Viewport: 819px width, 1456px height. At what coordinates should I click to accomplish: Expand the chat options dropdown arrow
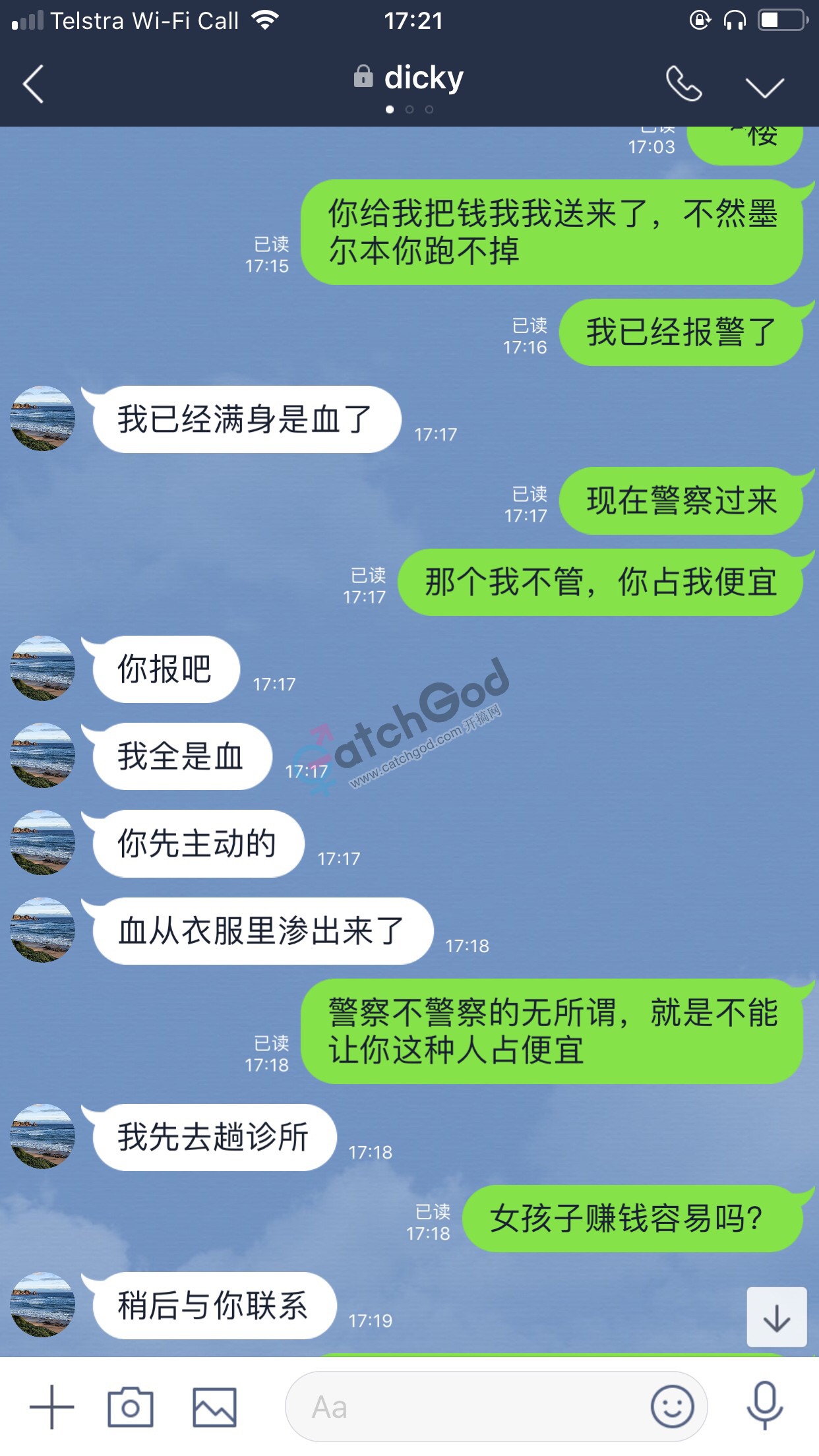(x=764, y=86)
